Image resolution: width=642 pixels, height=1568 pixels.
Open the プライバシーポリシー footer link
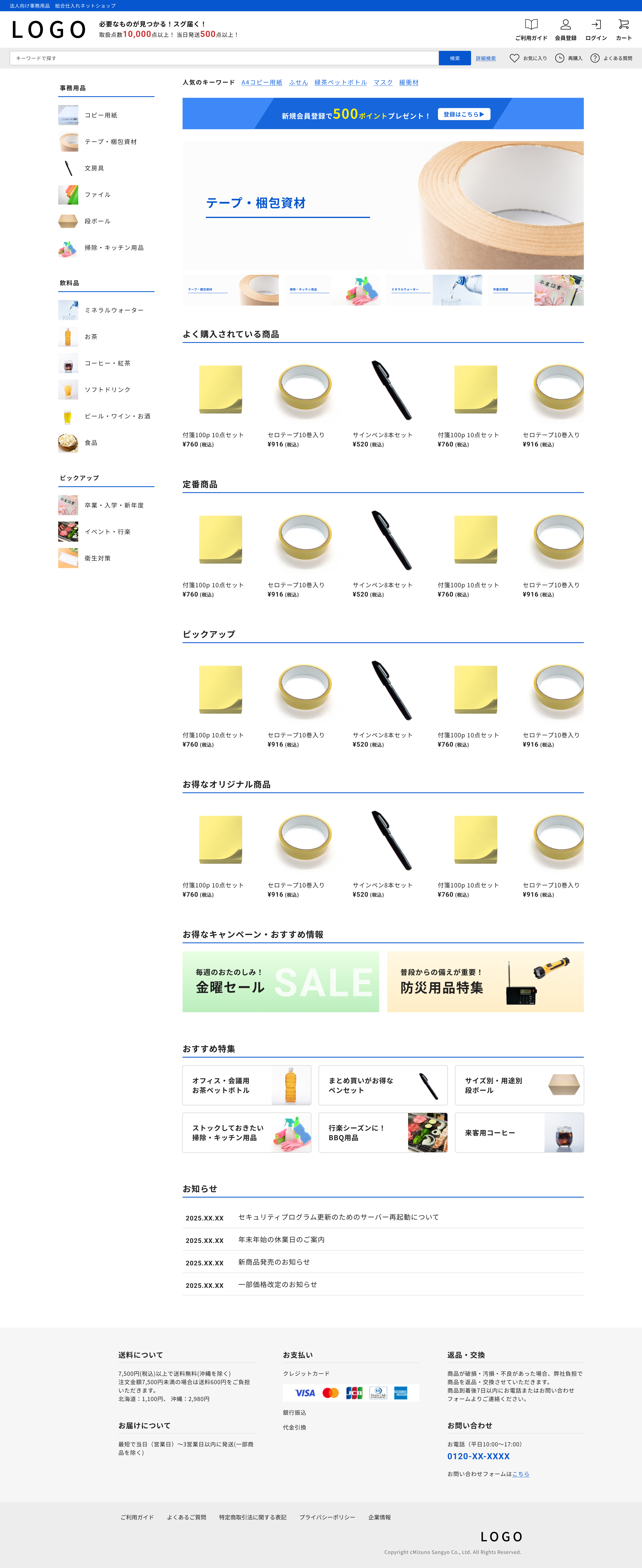click(327, 1517)
